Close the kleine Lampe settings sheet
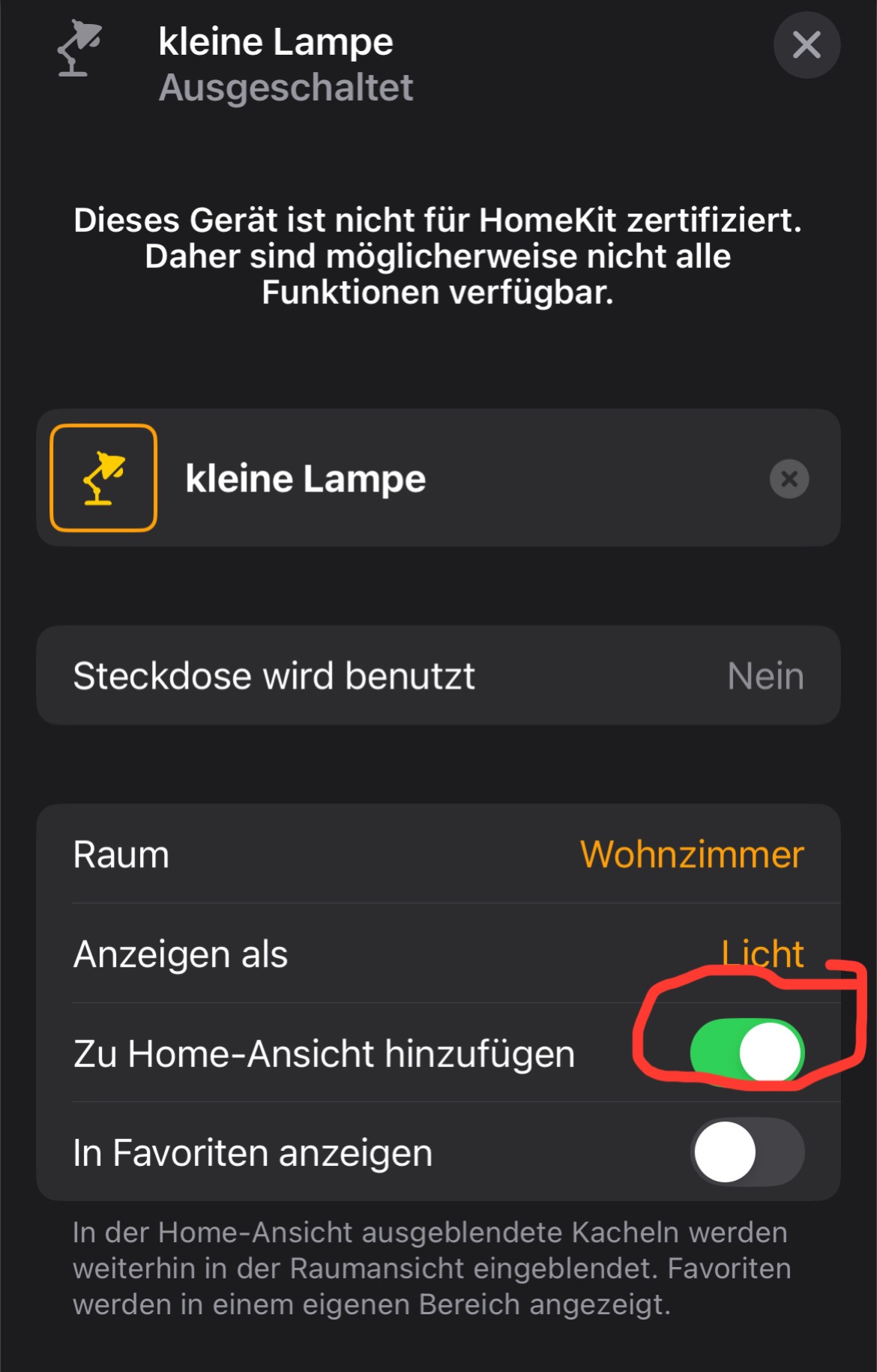 pos(806,45)
